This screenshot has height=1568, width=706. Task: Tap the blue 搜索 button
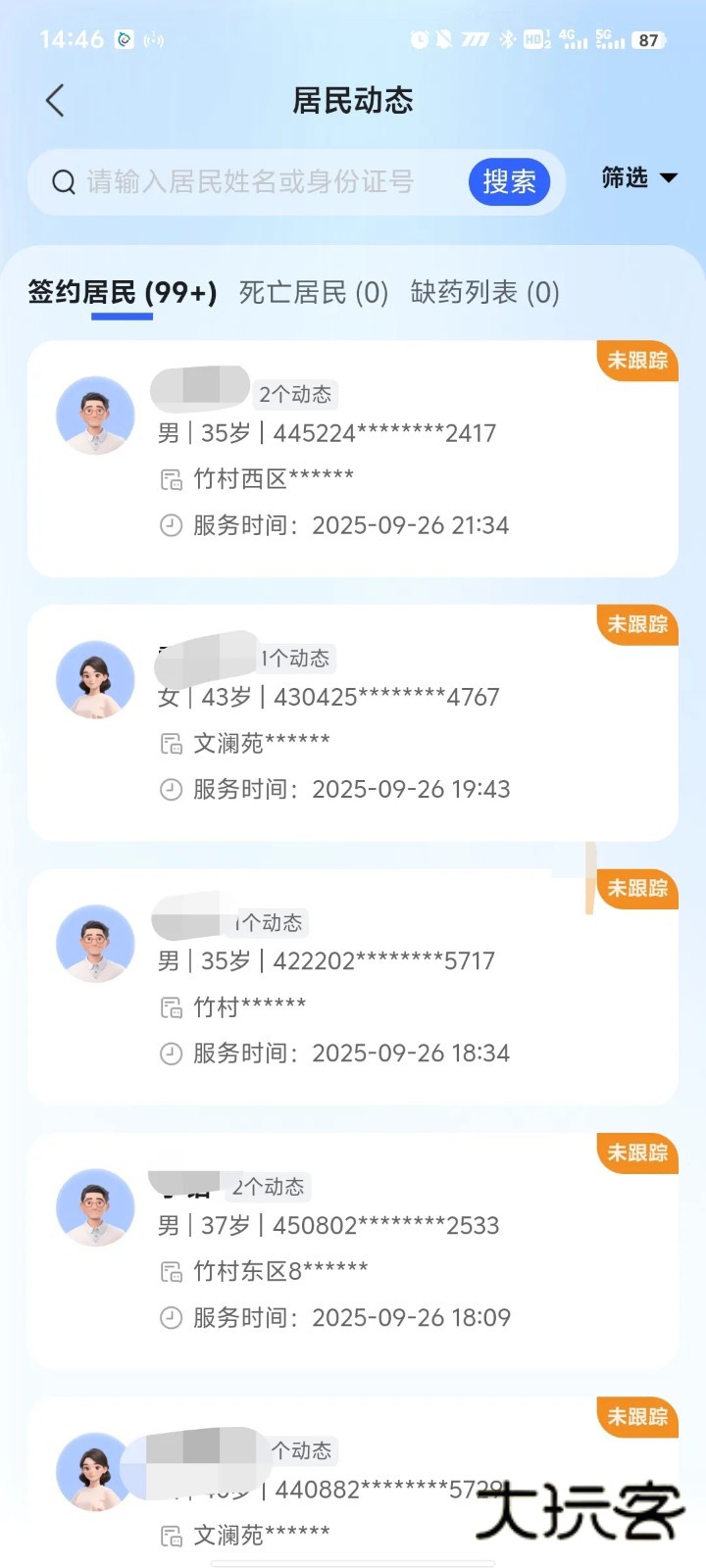click(509, 181)
